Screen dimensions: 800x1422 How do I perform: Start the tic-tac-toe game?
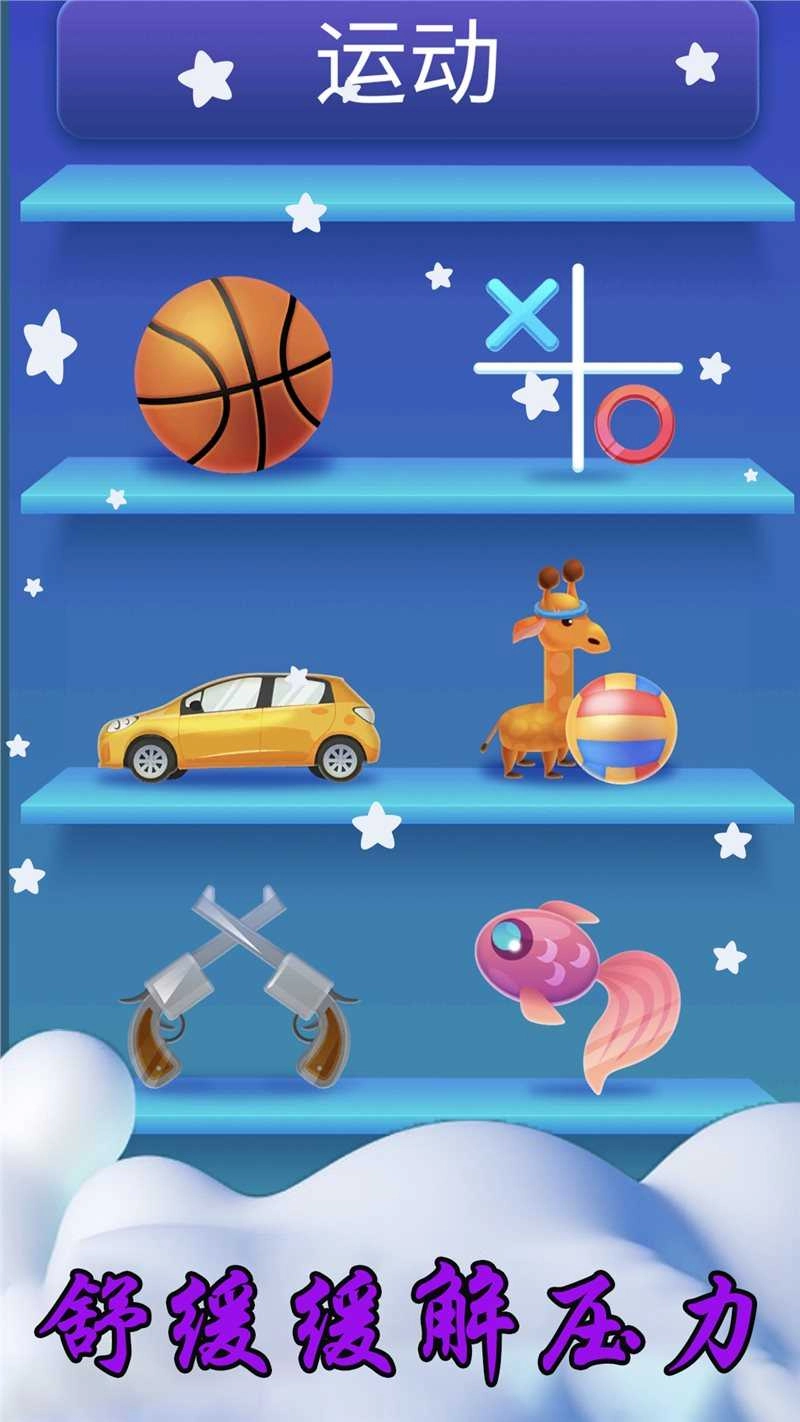tap(578, 368)
